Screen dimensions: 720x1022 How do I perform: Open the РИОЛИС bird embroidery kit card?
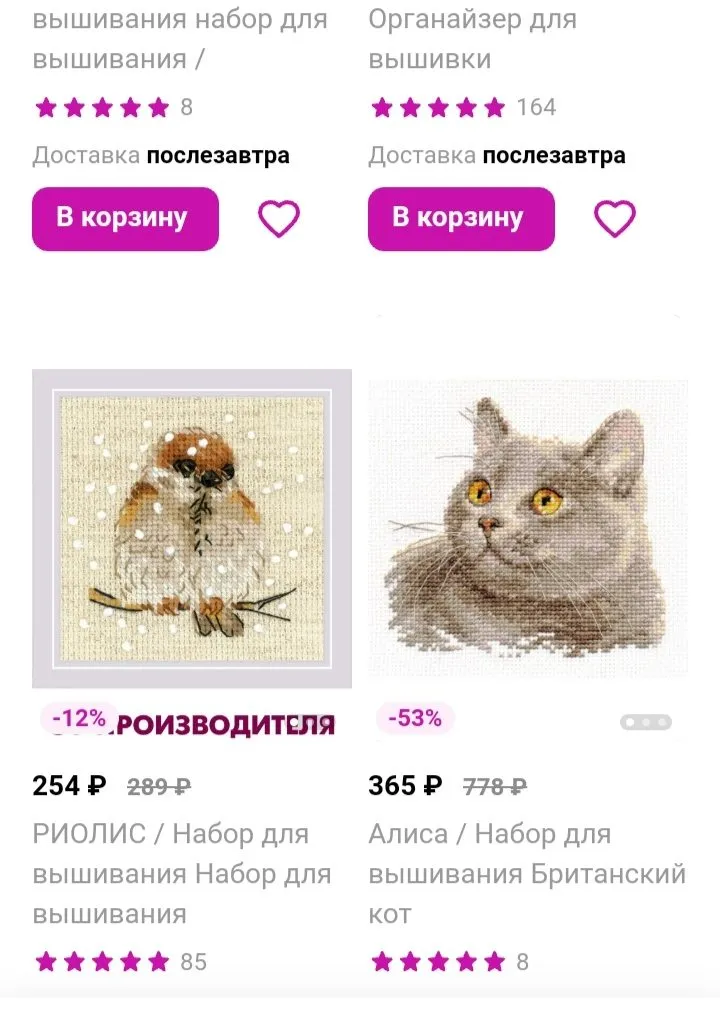(x=192, y=529)
